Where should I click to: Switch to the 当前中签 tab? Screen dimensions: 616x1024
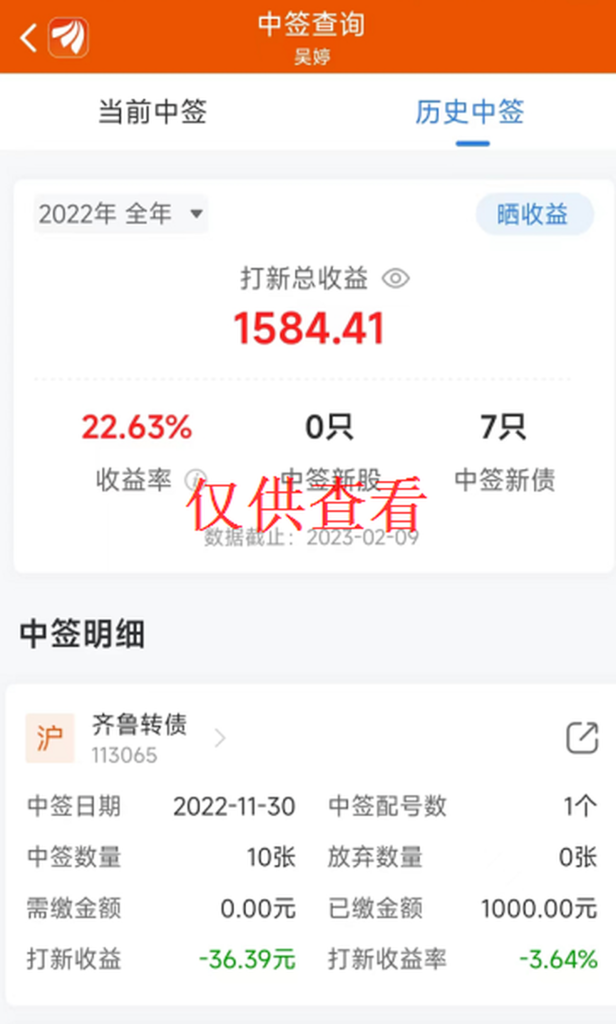point(152,111)
